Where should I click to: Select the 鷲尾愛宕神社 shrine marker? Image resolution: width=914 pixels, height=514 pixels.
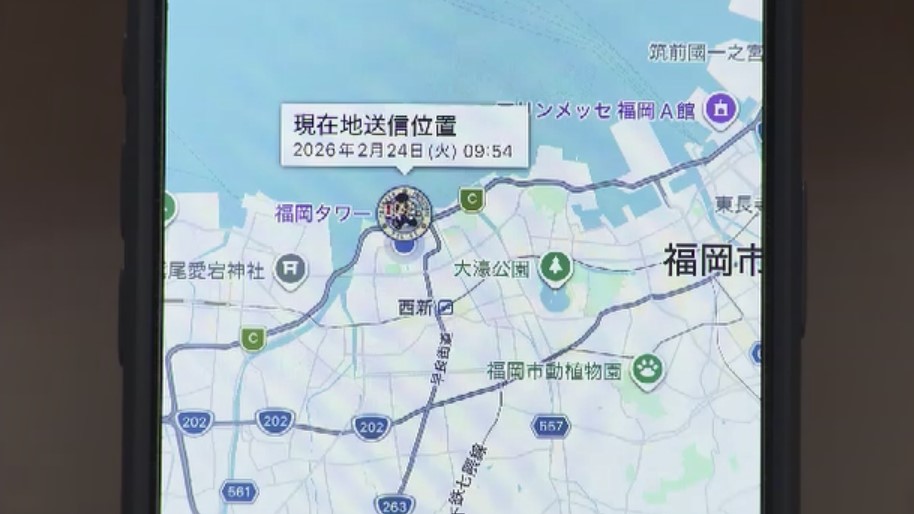point(291,269)
